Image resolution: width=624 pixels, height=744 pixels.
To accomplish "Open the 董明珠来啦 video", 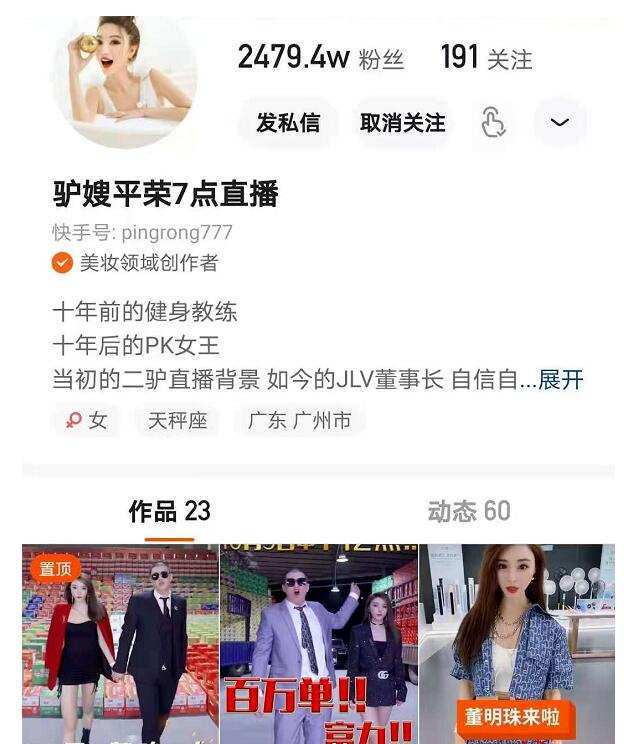I will click(517, 645).
